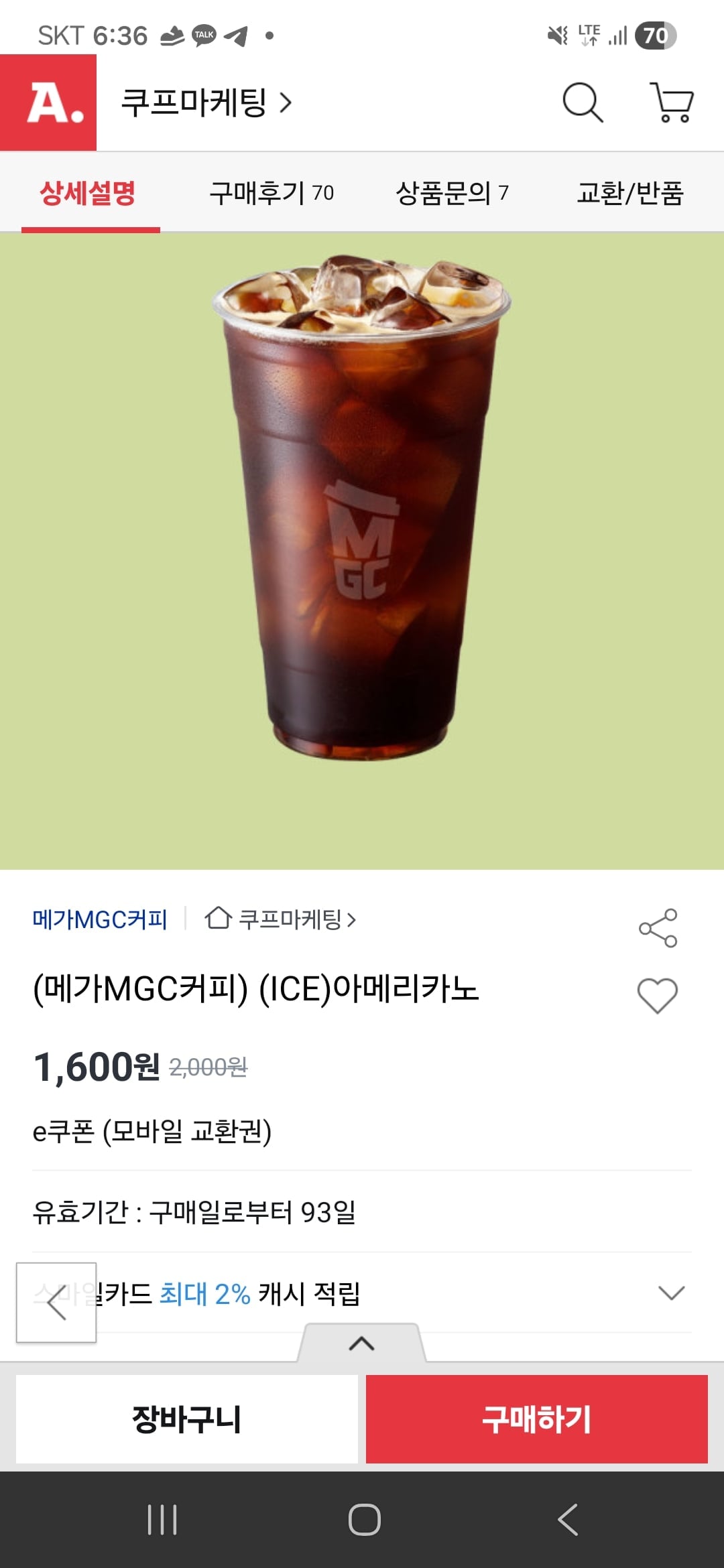724x1568 pixels.
Task: Switch to the 상세설명 tab
Action: click(x=88, y=193)
